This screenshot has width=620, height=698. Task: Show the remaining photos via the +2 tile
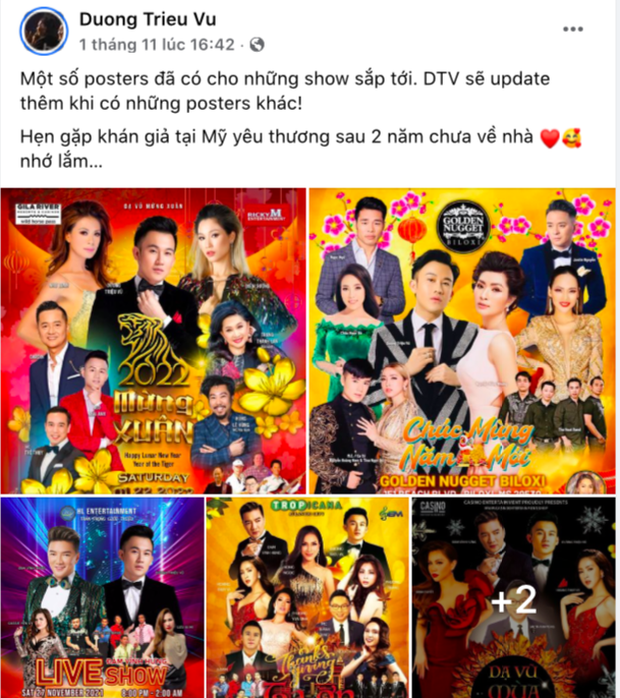[x=515, y=597]
